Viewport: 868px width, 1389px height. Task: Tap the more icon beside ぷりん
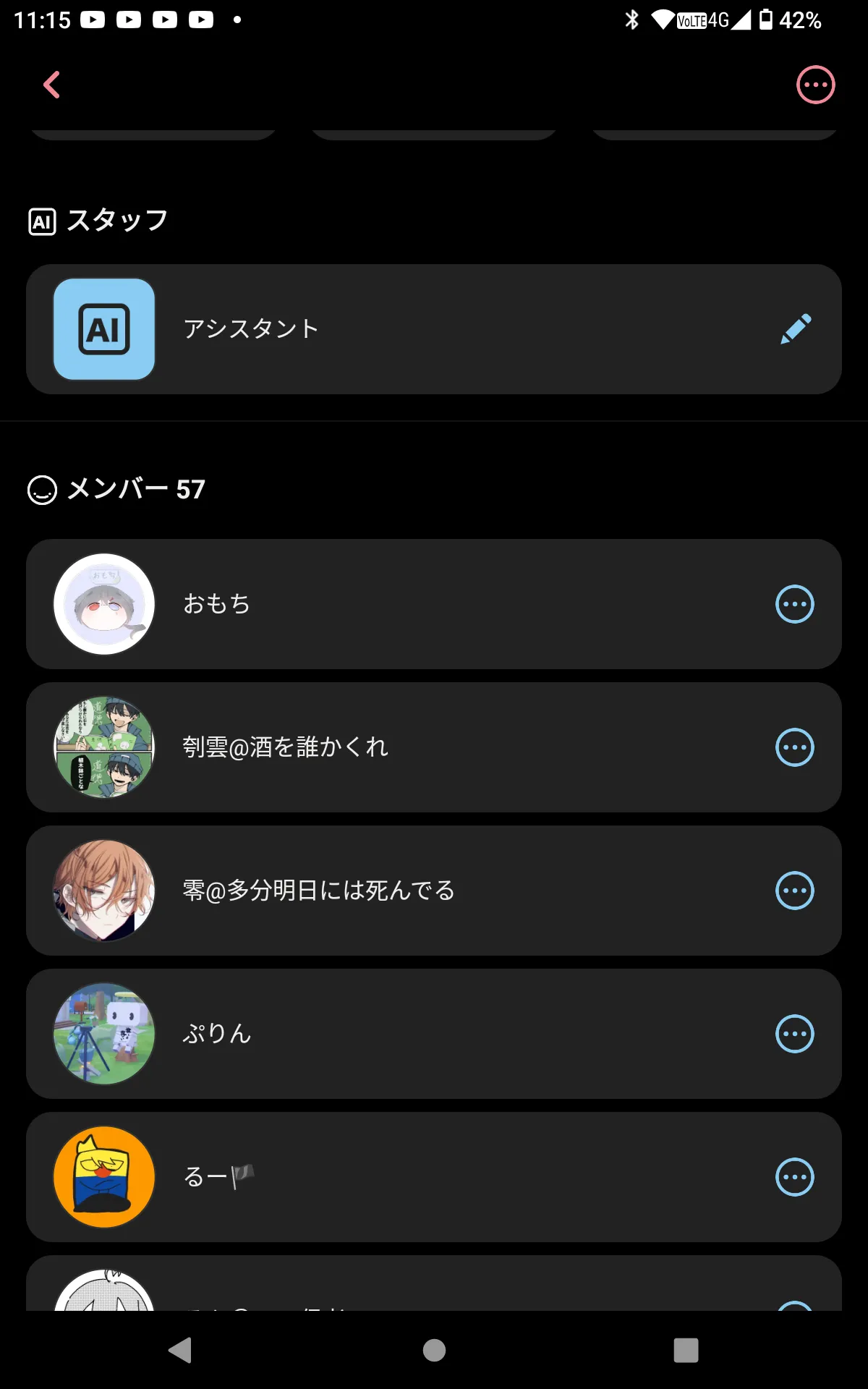click(794, 1034)
